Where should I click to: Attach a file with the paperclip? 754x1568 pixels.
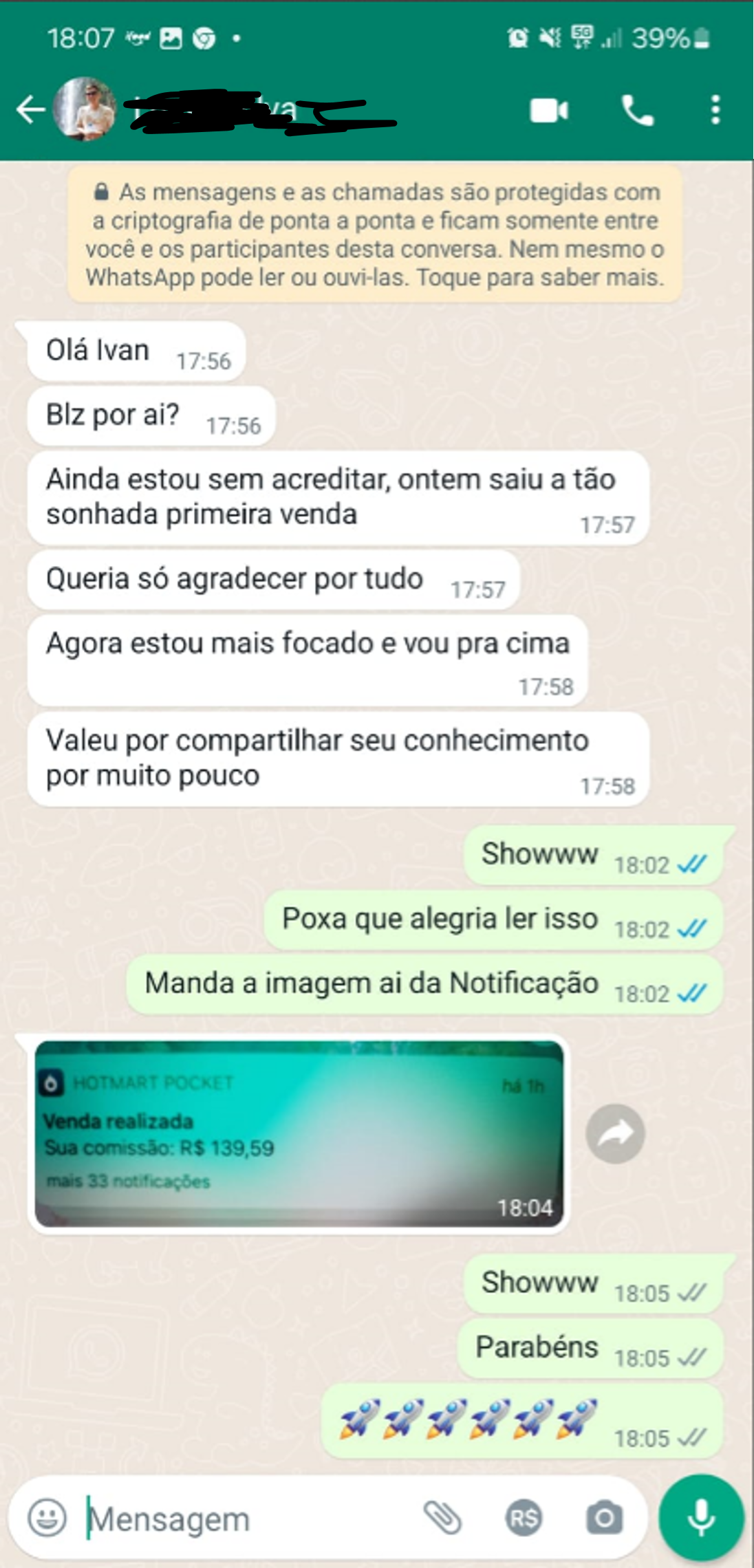point(442,1518)
